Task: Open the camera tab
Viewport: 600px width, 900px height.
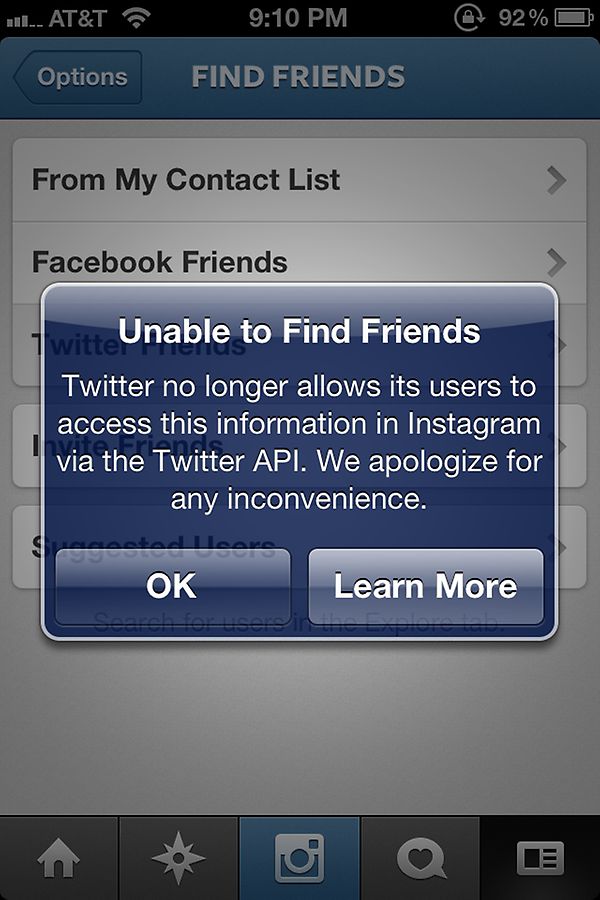Action: [x=300, y=858]
